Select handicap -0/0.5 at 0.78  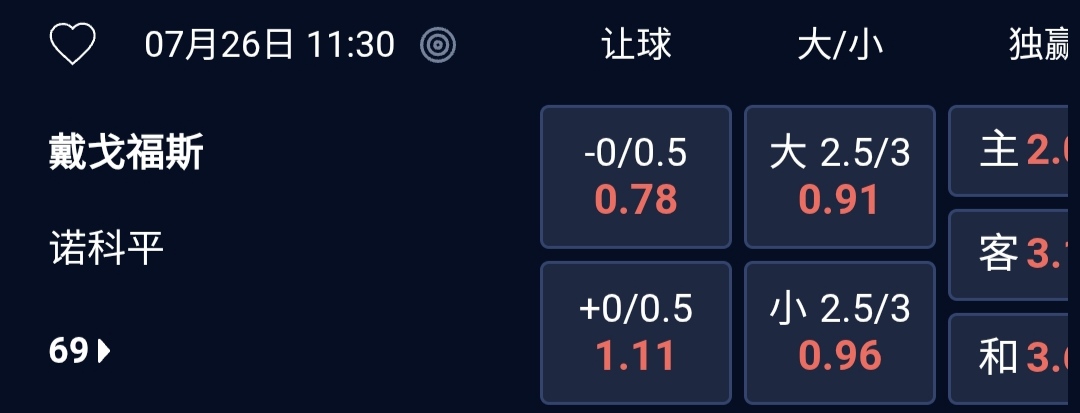[x=636, y=177]
